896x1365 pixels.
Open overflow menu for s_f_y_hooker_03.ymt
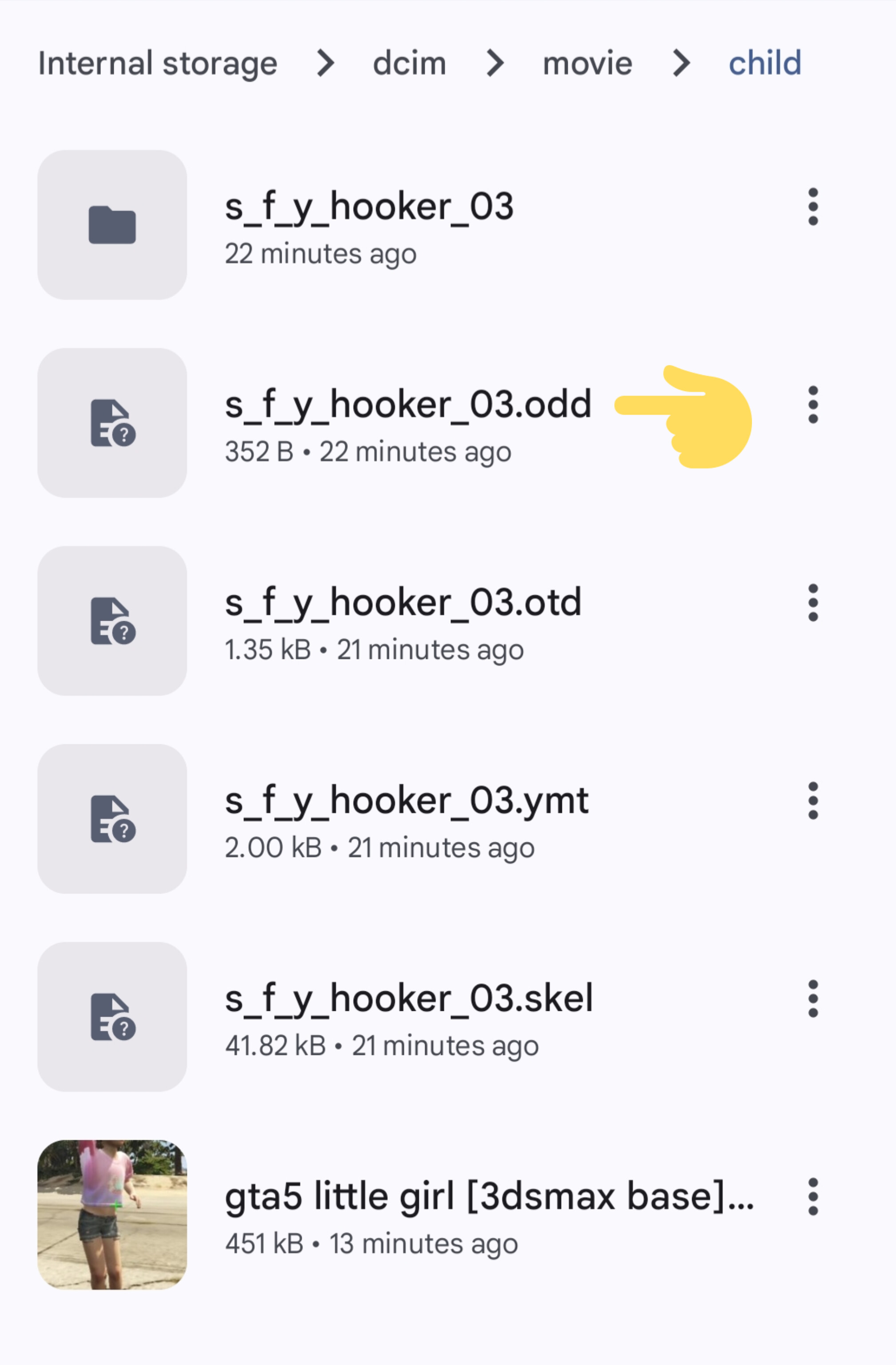point(812,801)
